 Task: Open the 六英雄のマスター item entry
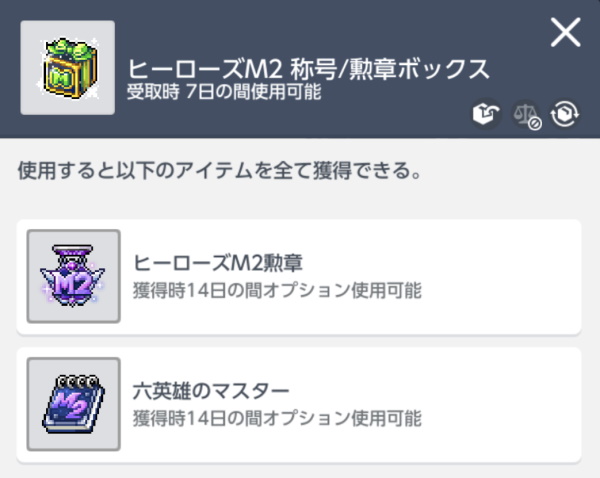click(299, 405)
